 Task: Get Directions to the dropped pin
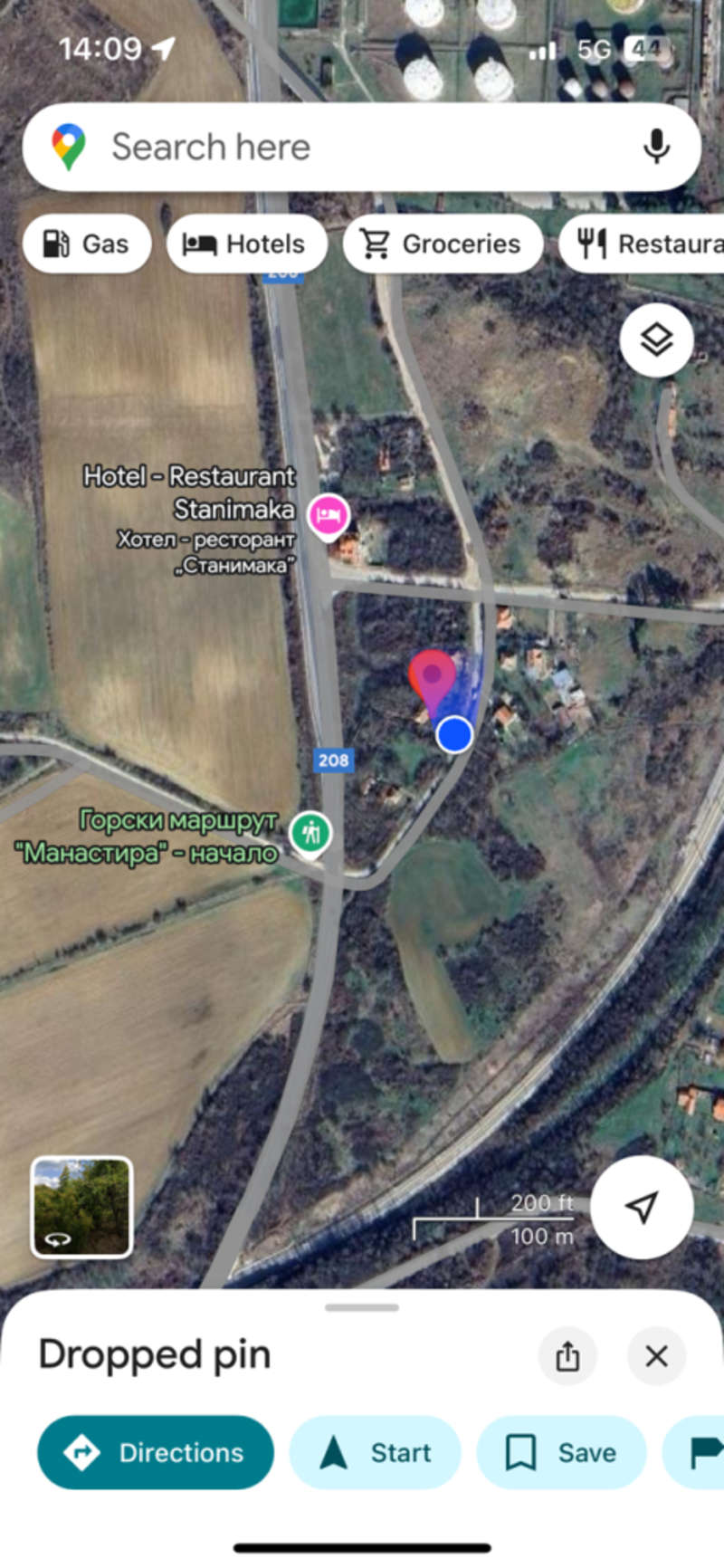(156, 1452)
